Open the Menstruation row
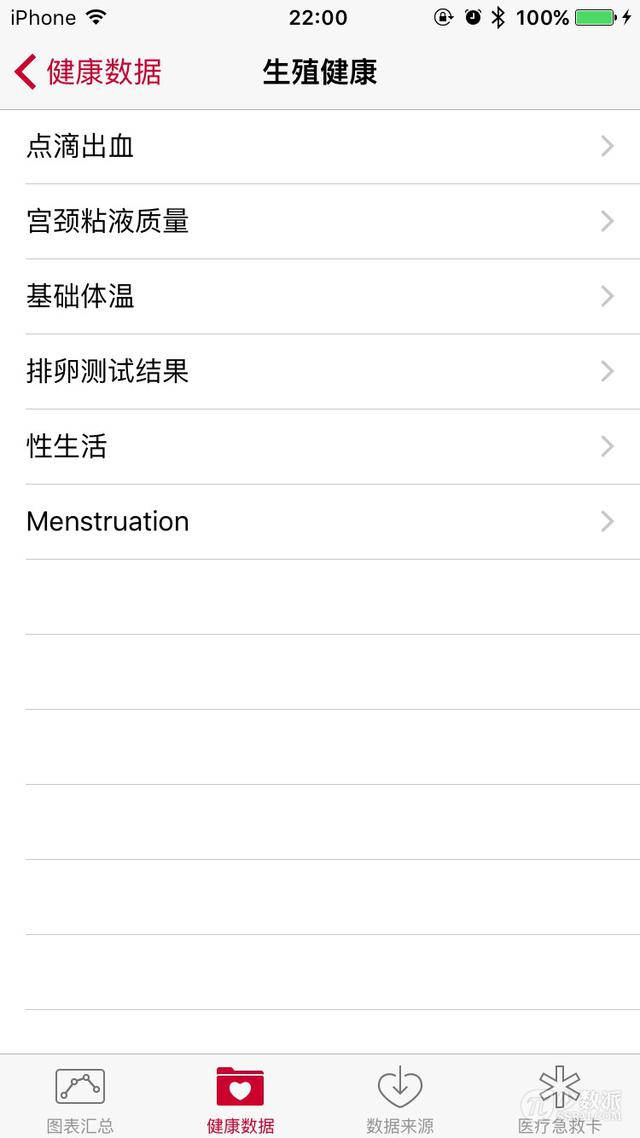 pos(320,521)
